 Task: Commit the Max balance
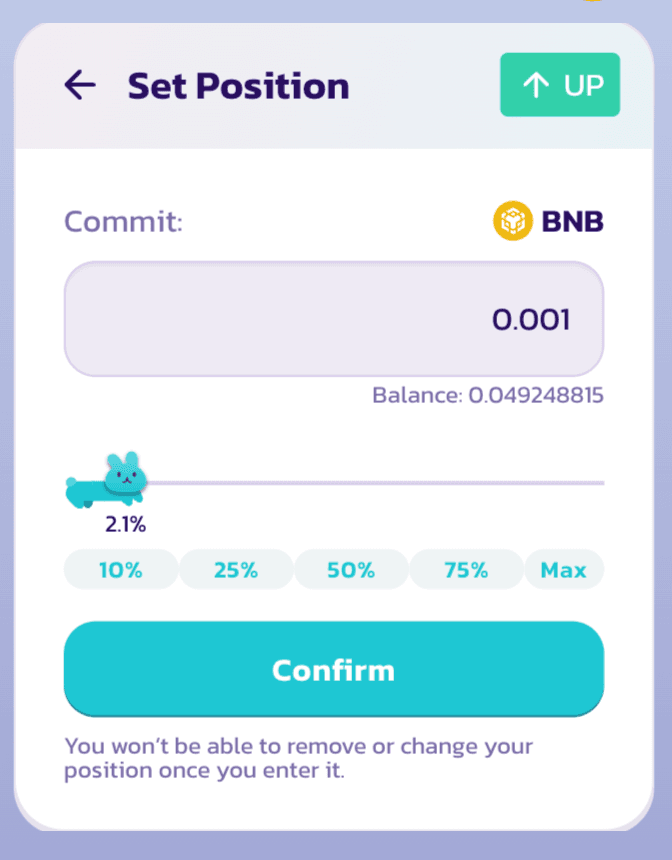564,570
